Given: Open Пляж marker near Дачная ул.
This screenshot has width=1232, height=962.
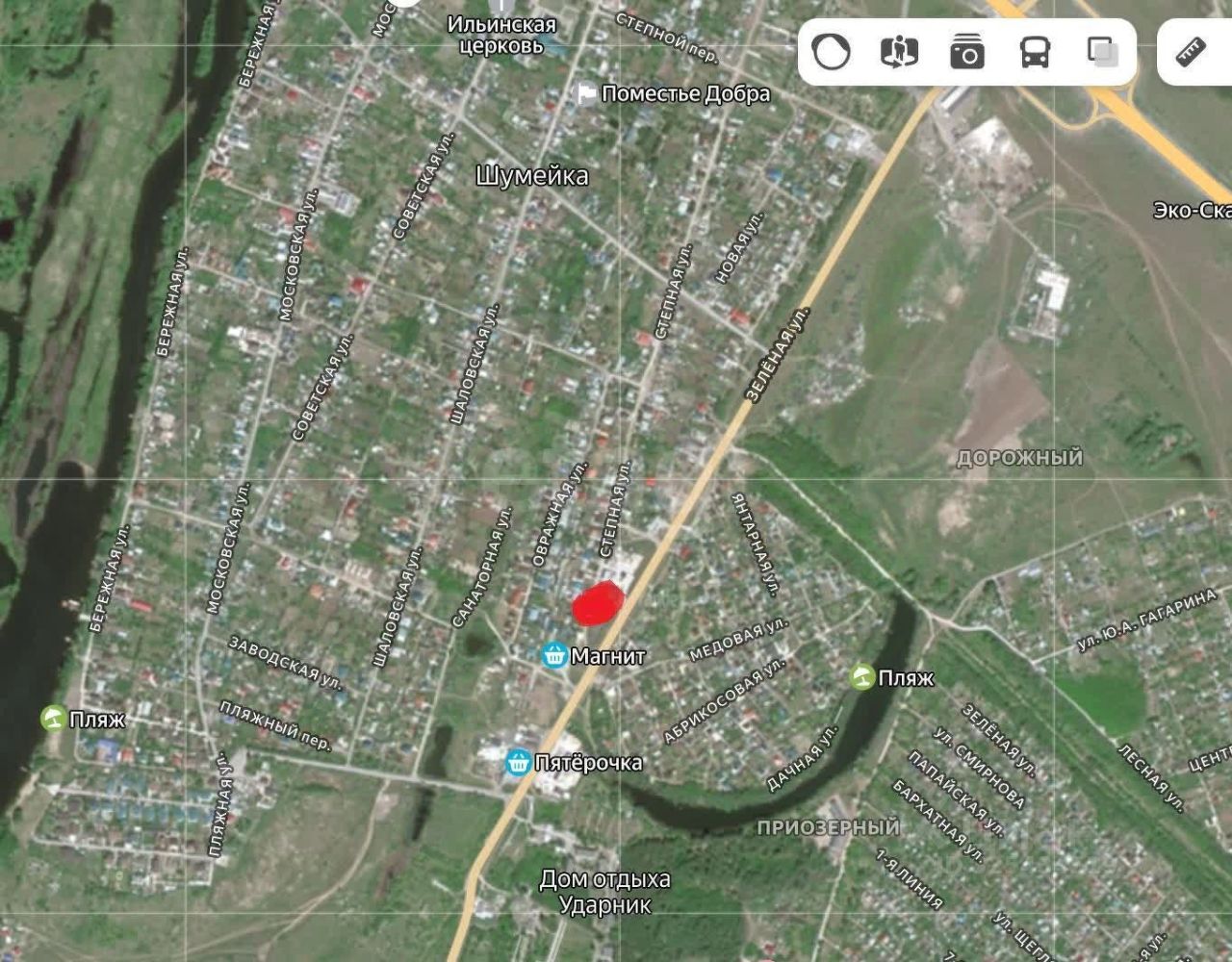Looking at the screenshot, I should [862, 677].
